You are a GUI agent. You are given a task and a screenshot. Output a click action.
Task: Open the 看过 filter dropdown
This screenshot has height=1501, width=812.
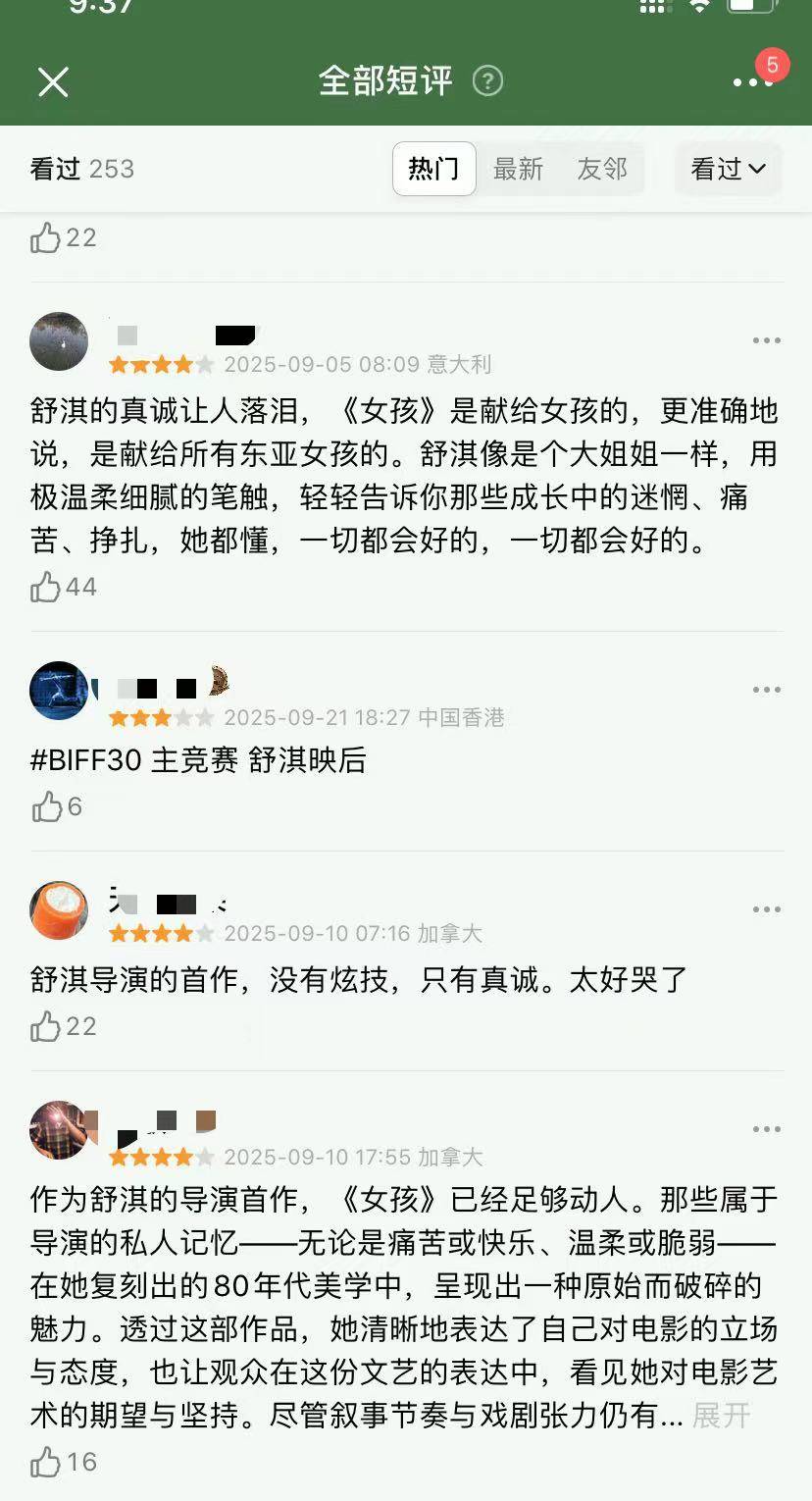(x=728, y=169)
